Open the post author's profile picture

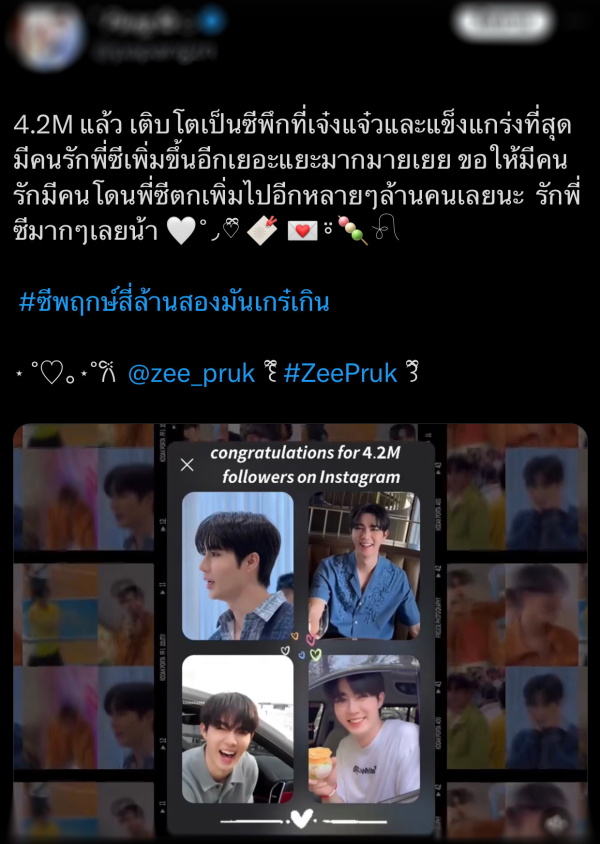click(x=48, y=32)
